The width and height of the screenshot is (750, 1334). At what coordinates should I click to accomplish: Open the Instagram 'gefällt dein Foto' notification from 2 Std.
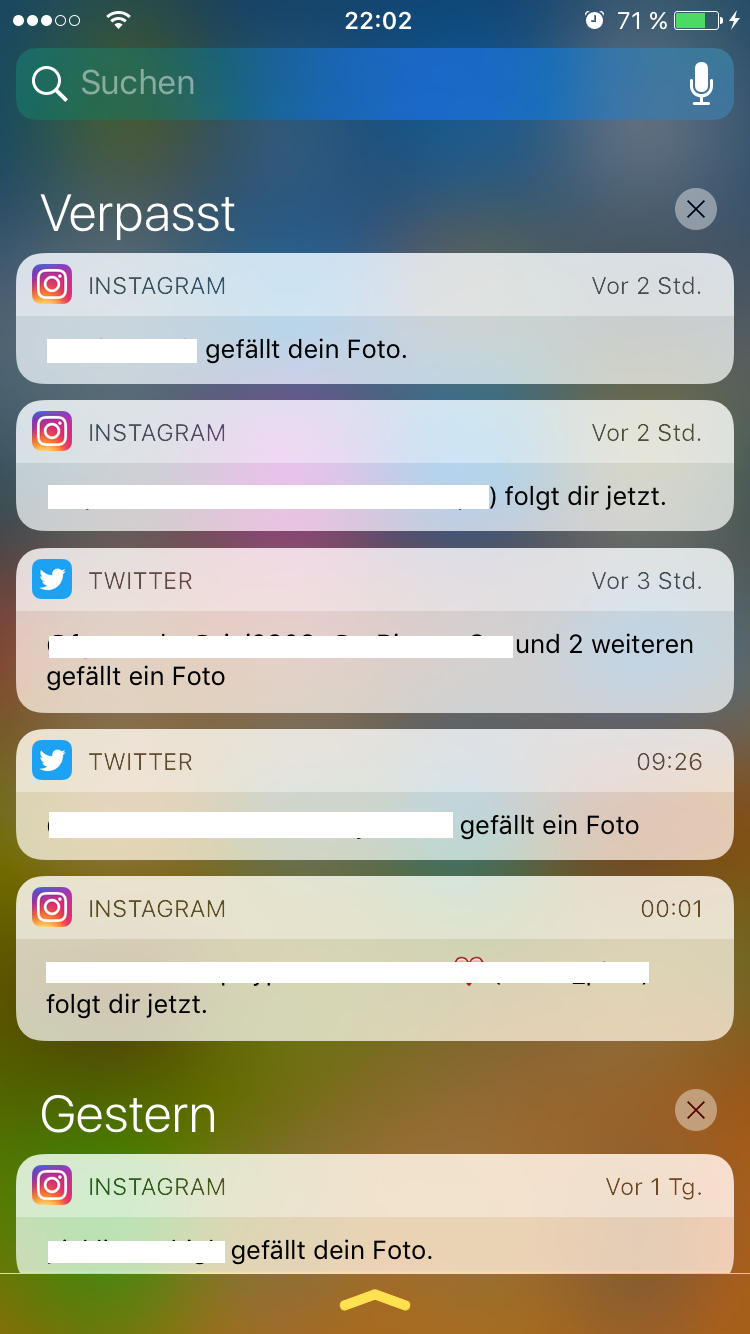click(375, 318)
